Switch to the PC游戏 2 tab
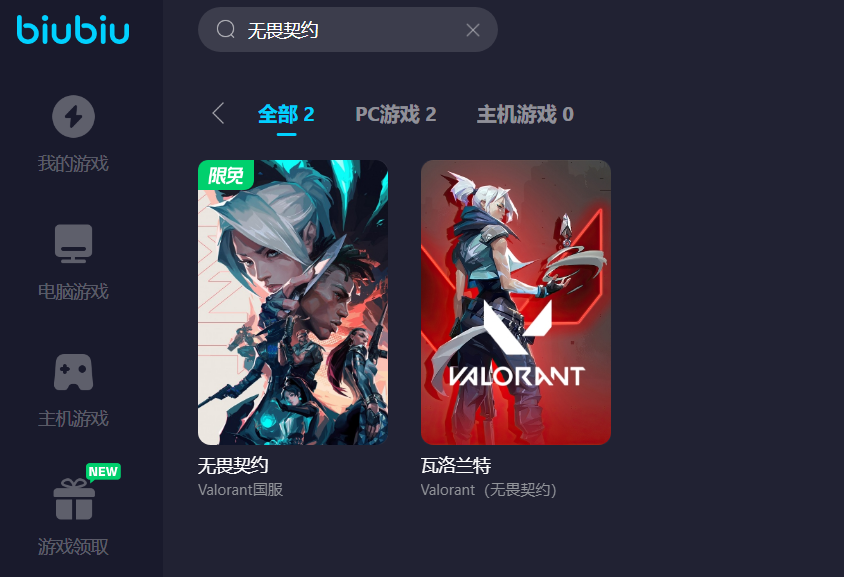Screen dimensions: 844x577 click(396, 114)
